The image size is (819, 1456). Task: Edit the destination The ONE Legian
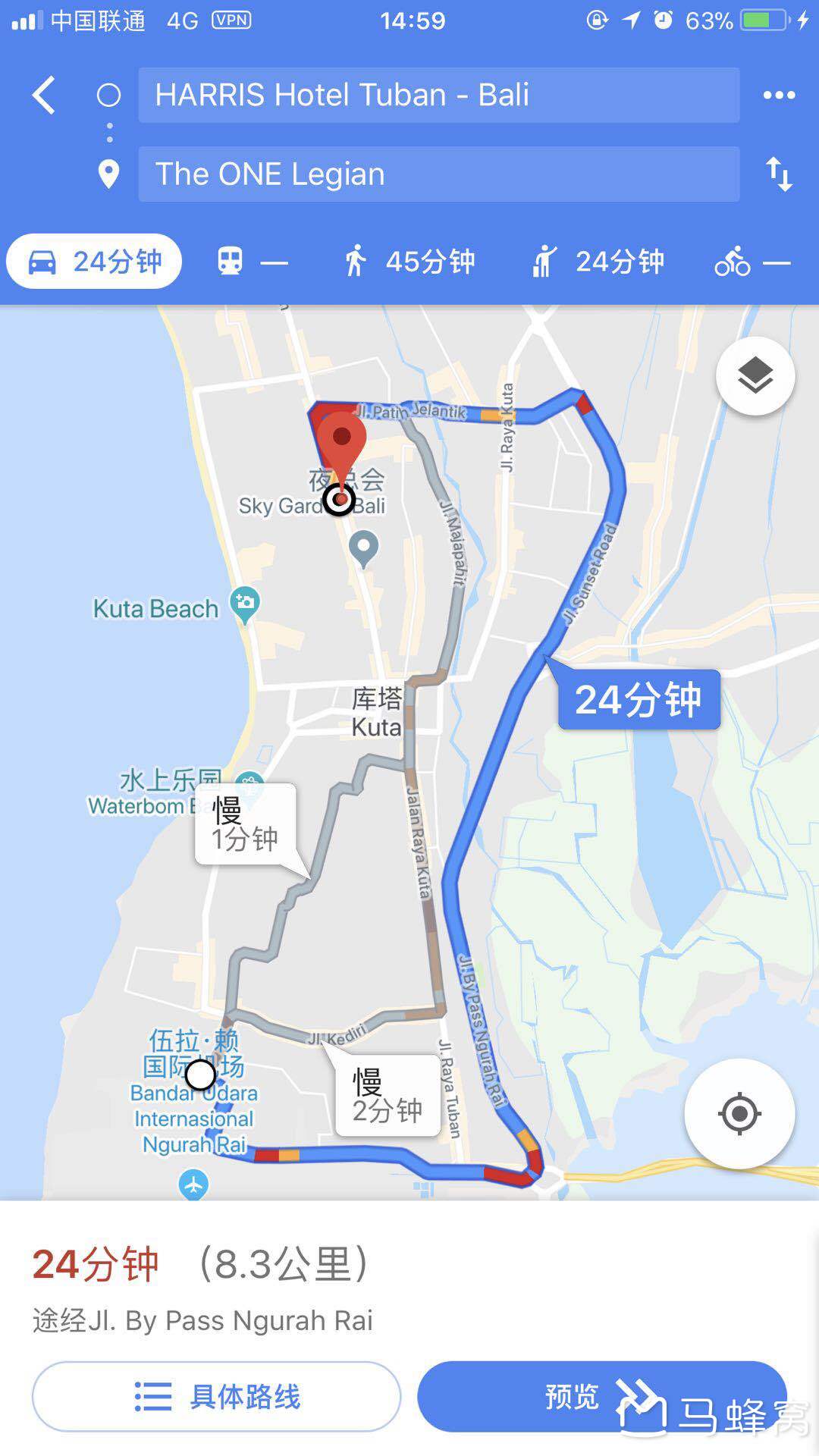coord(438,174)
